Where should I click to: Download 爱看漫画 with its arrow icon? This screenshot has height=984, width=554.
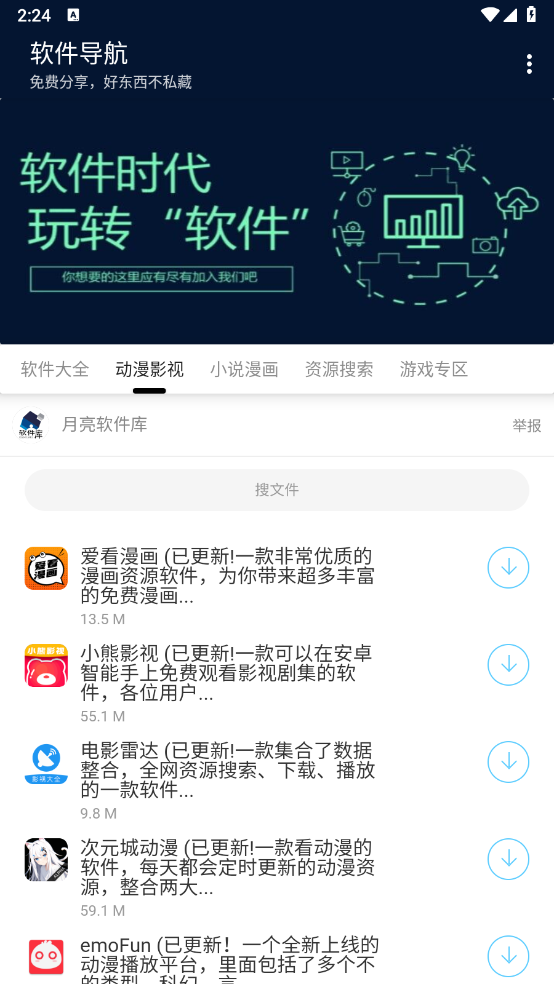click(508, 567)
